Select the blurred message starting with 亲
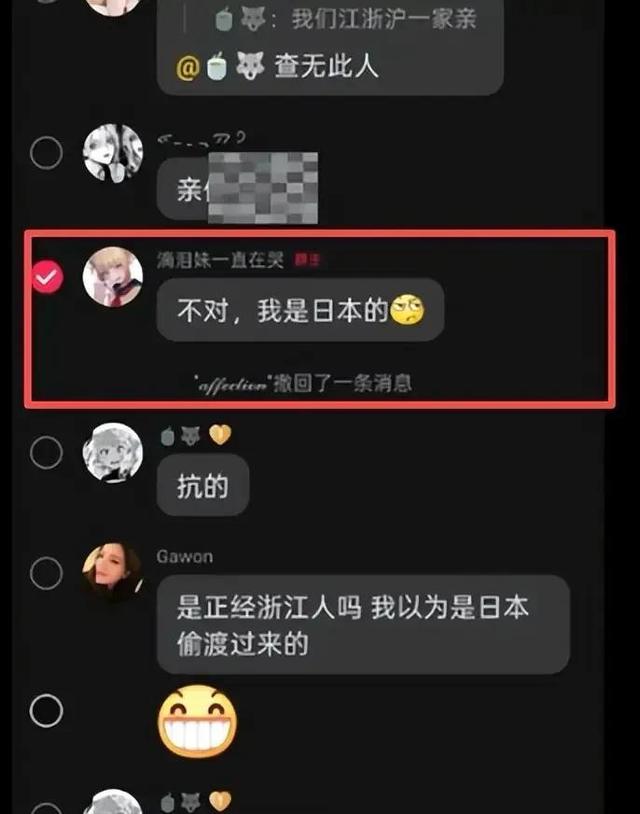This screenshot has height=814, width=640. tap(46, 153)
